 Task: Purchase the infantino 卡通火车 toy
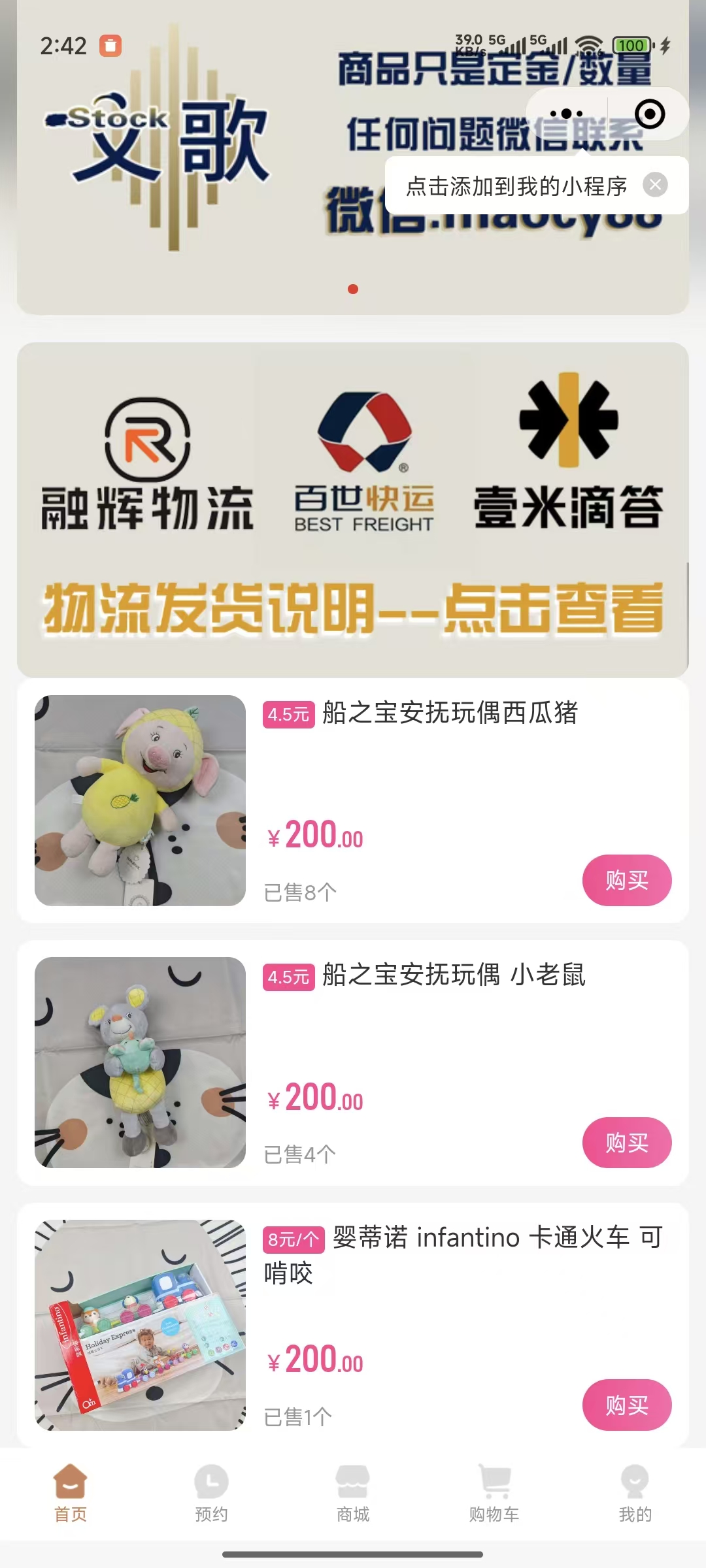(626, 1405)
